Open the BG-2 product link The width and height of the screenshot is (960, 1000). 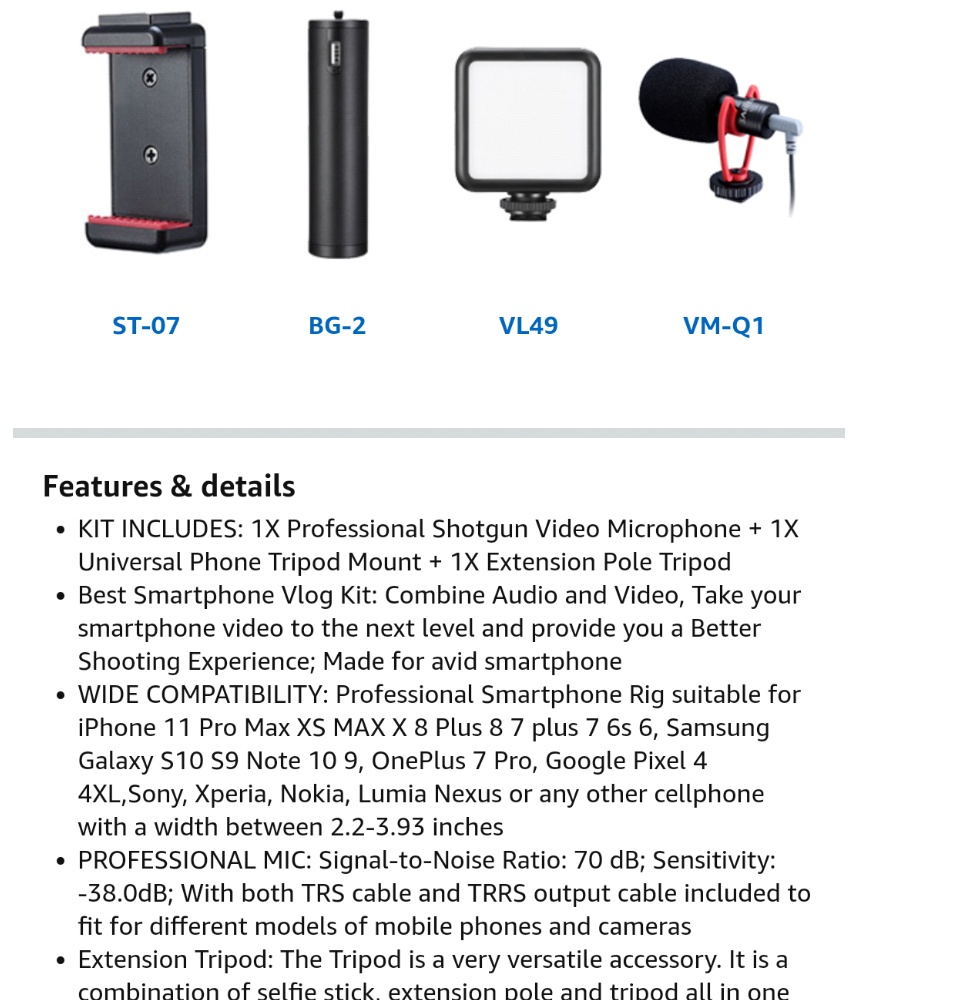click(337, 326)
